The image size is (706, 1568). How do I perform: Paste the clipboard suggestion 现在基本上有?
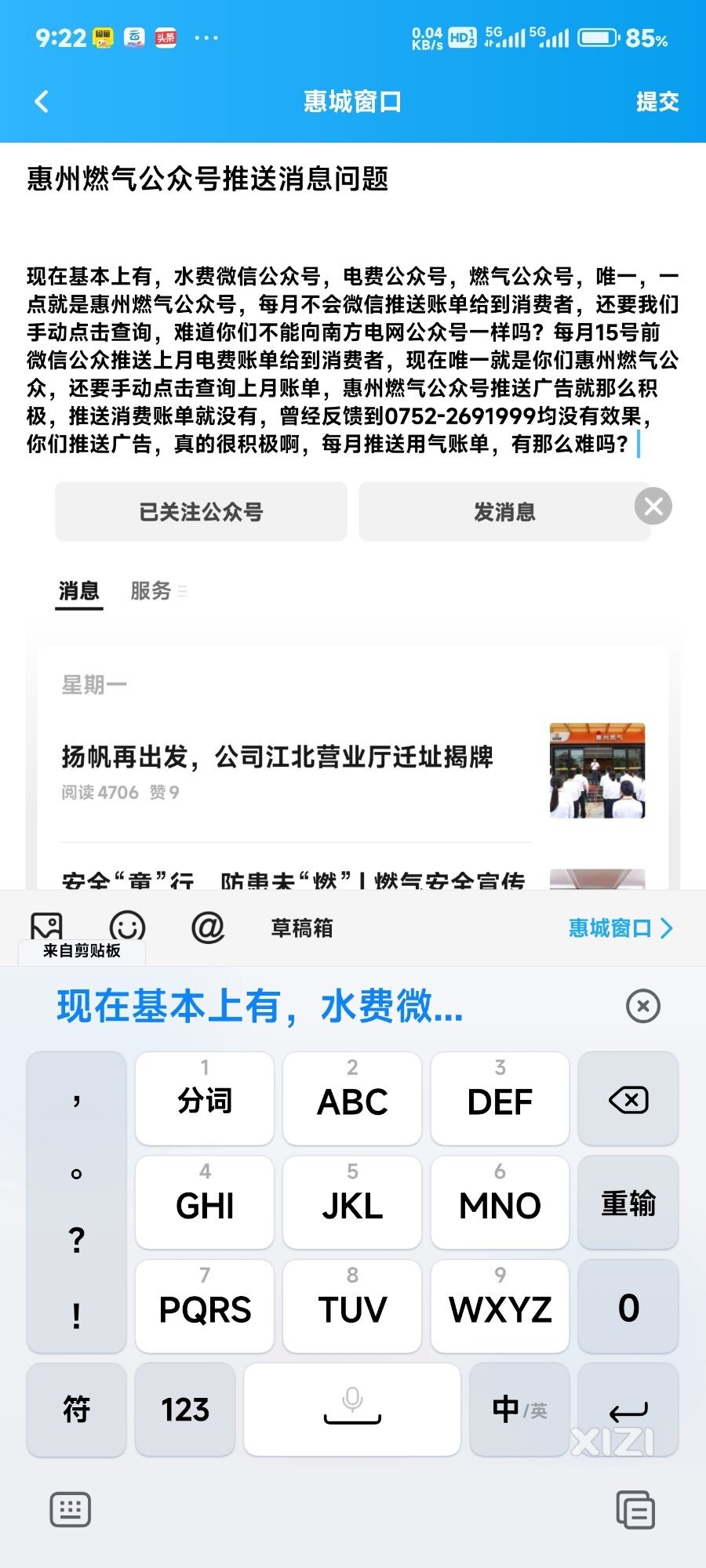point(259,1006)
